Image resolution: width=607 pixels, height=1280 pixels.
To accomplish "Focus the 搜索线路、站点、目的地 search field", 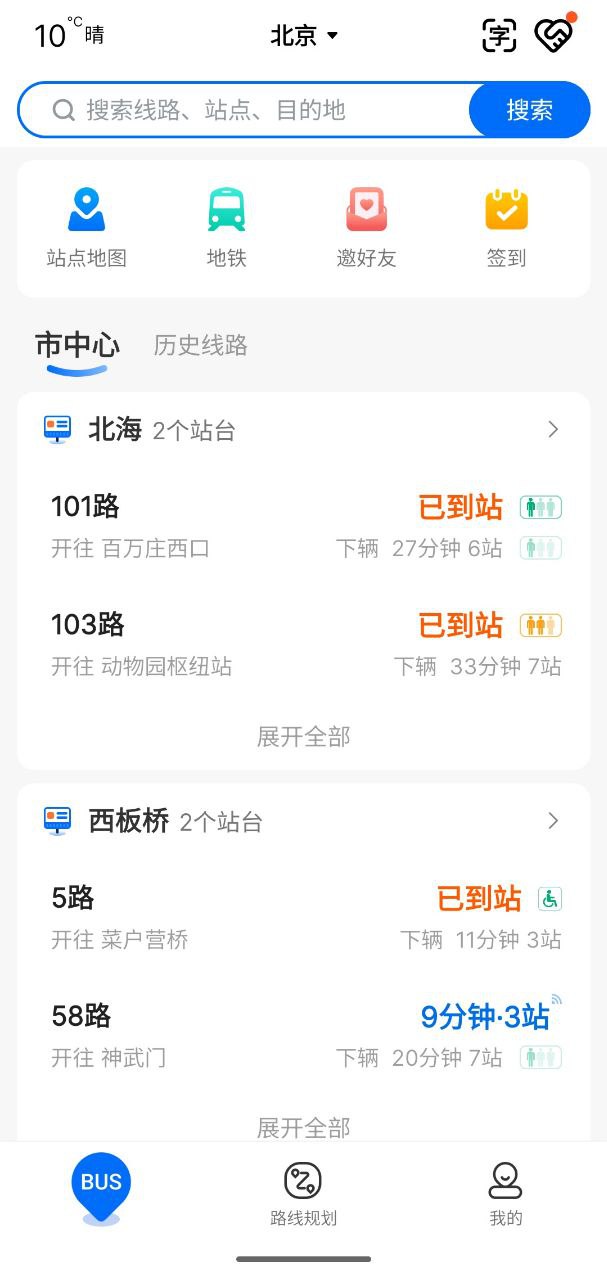I will [x=250, y=110].
